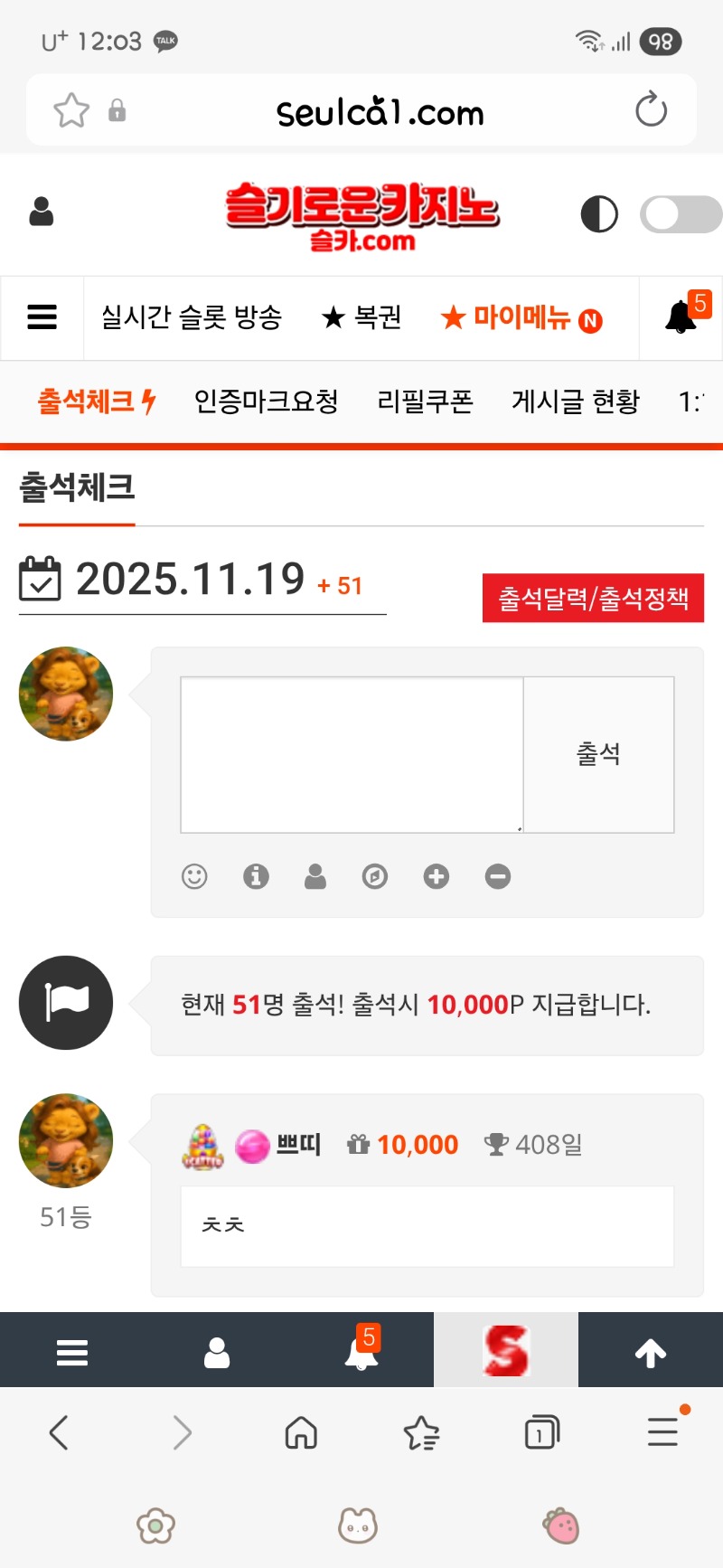The height and width of the screenshot is (1568, 723).
Task: Submit attendance with the 출석 button
Action: tap(598, 754)
